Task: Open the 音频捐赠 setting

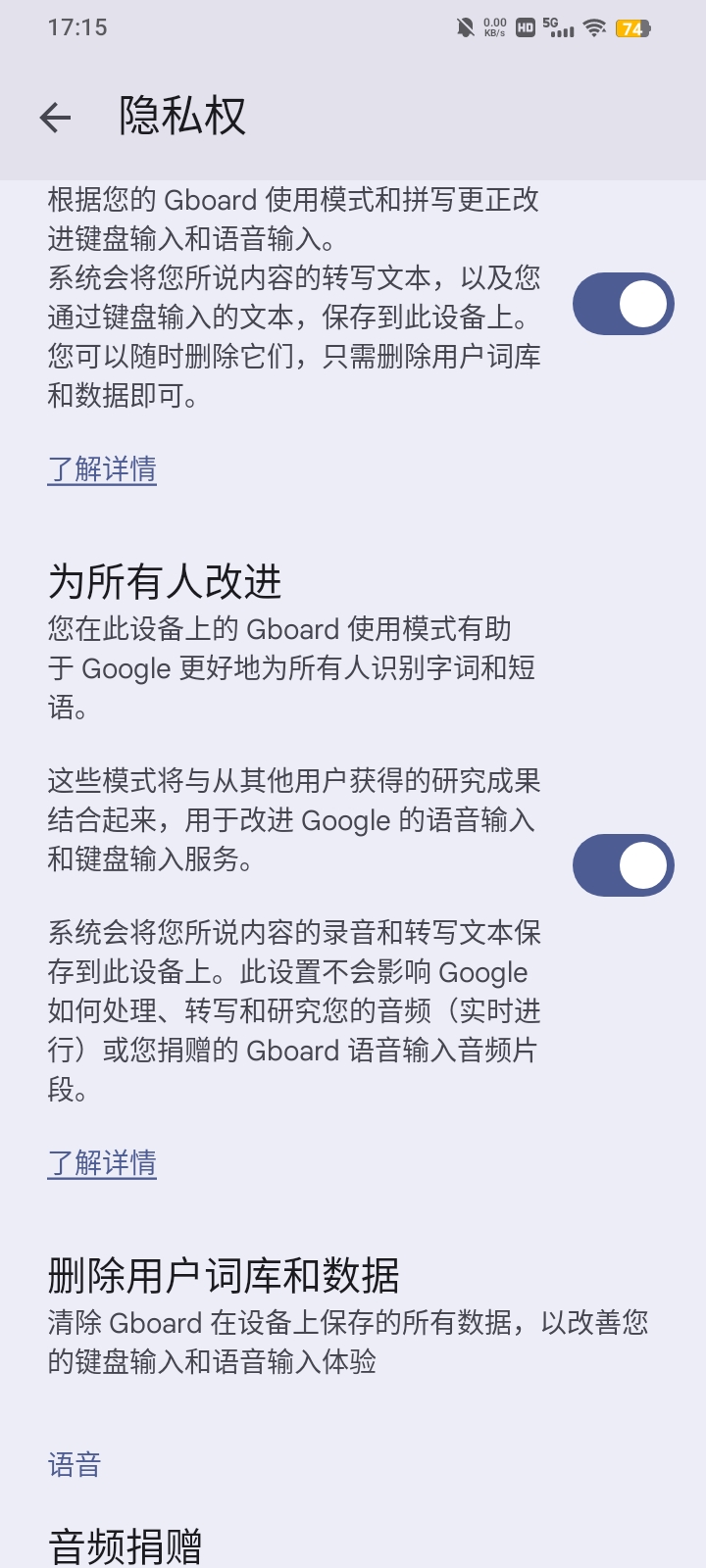Action: (126, 1545)
